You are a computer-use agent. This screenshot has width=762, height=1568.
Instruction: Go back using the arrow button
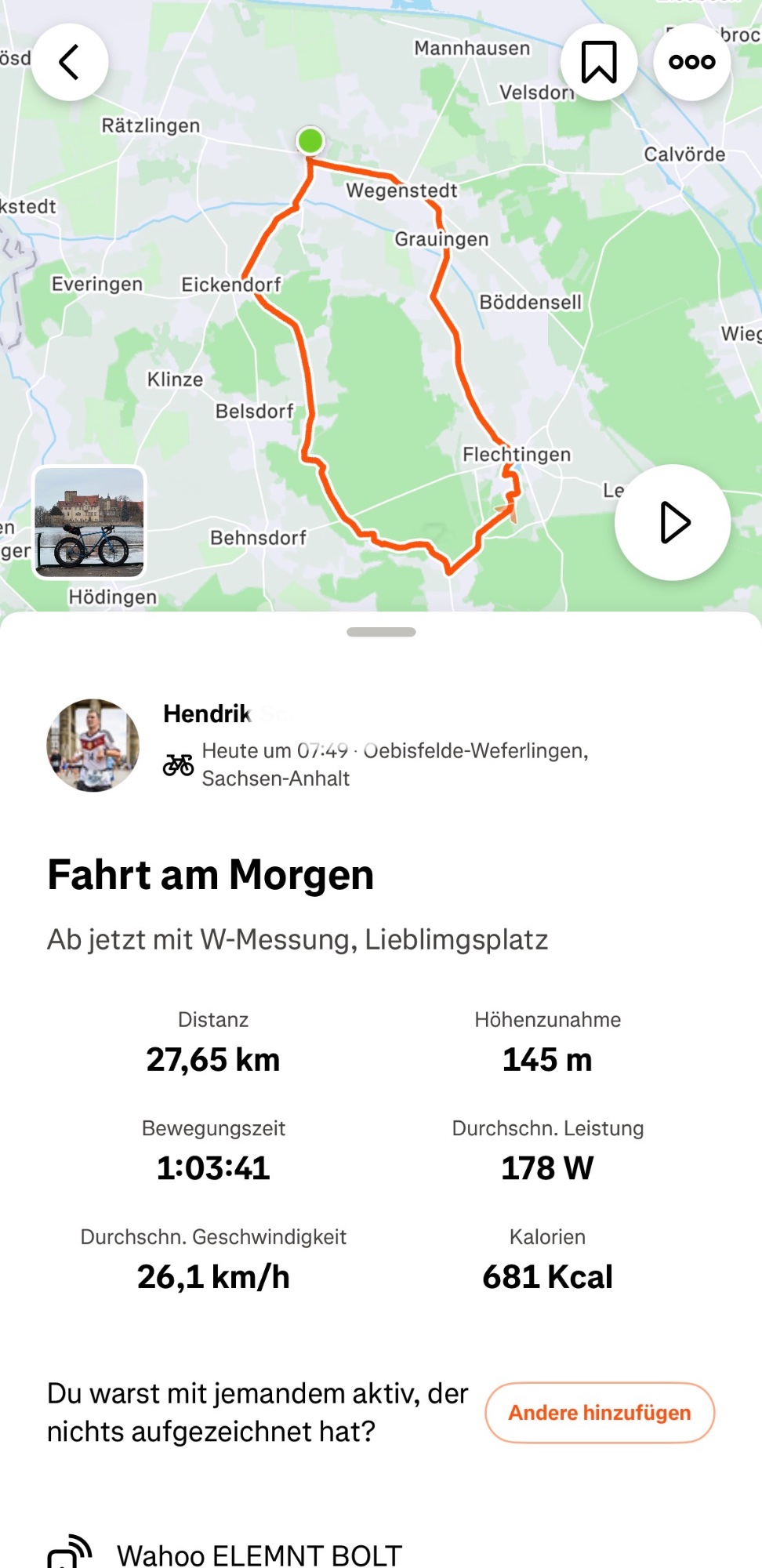(70, 63)
